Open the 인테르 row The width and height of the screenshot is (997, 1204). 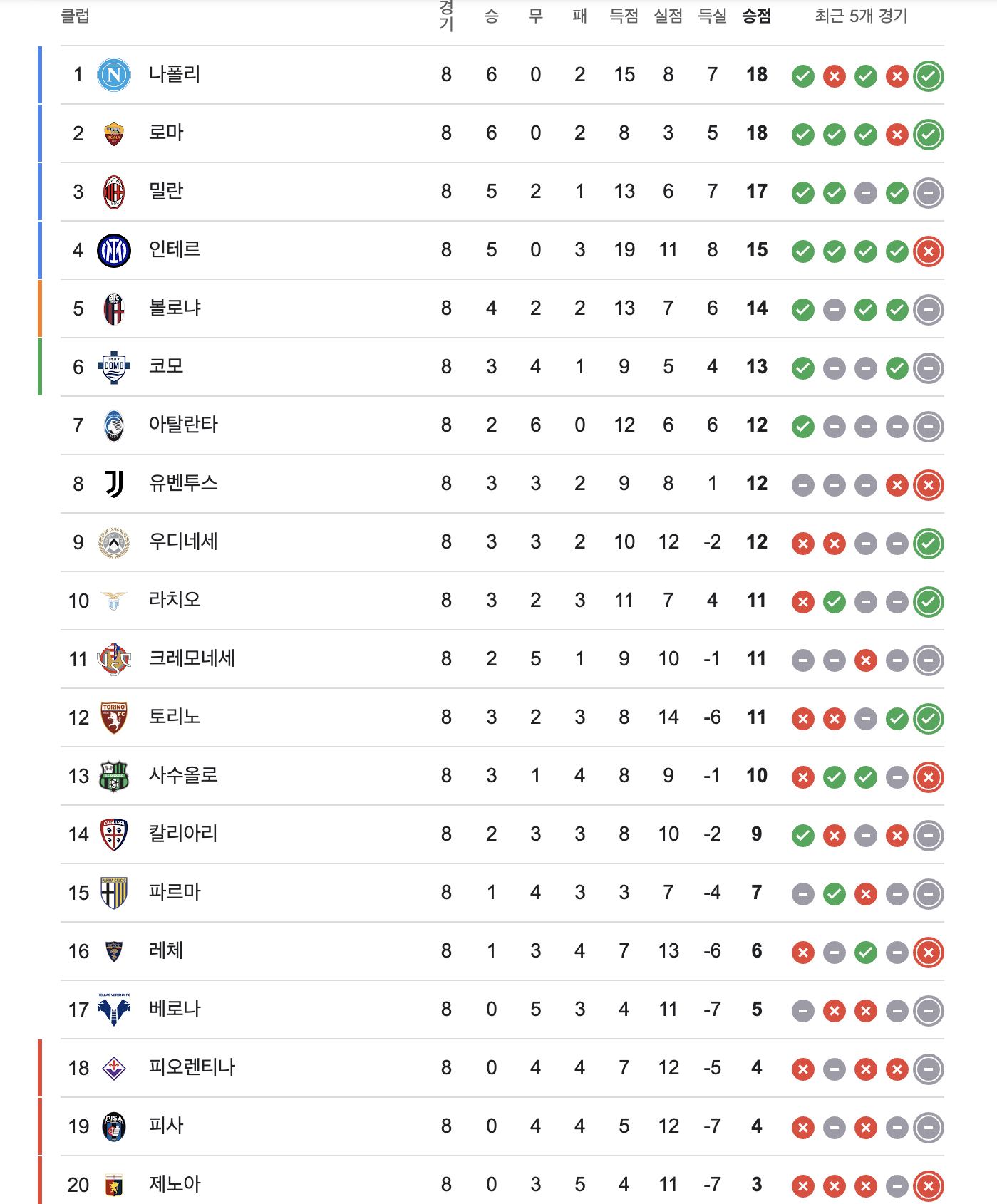[x=174, y=250]
